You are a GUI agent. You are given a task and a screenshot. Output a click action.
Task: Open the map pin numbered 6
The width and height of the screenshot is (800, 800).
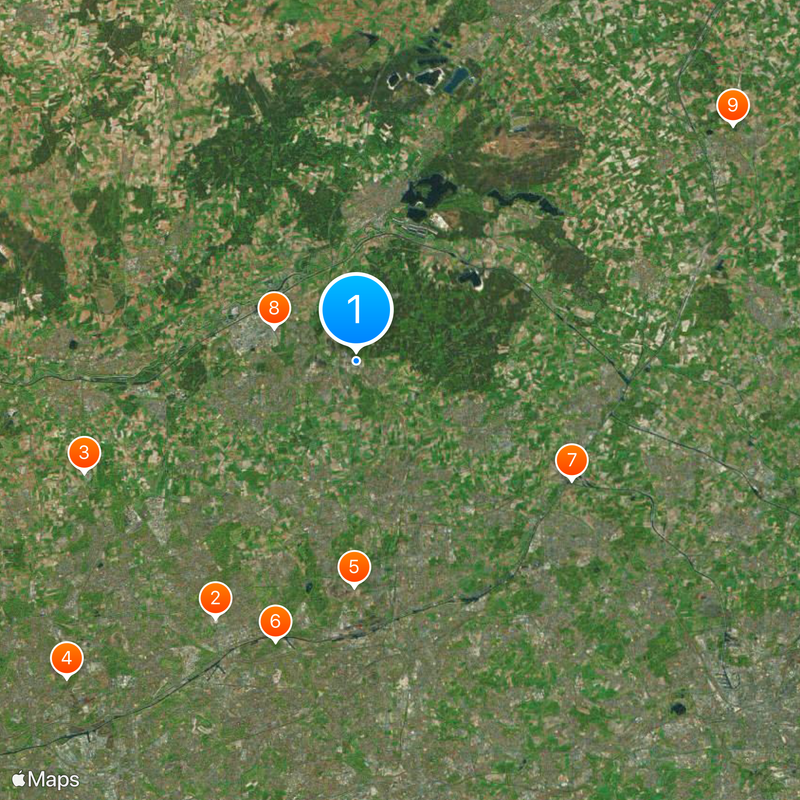tap(276, 621)
